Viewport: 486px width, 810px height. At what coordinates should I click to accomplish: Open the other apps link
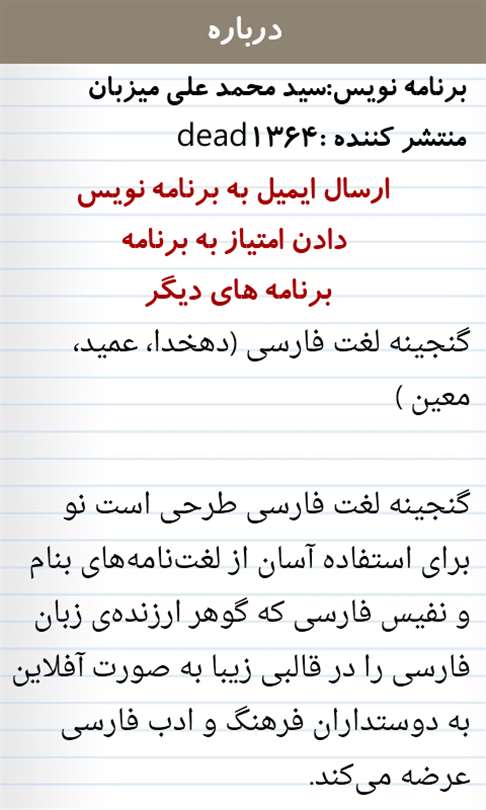[238, 293]
